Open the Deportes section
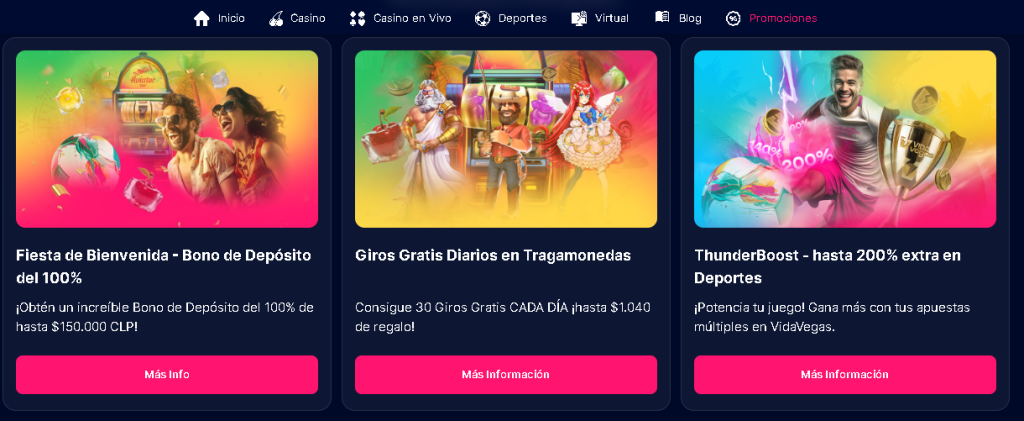 click(x=511, y=18)
